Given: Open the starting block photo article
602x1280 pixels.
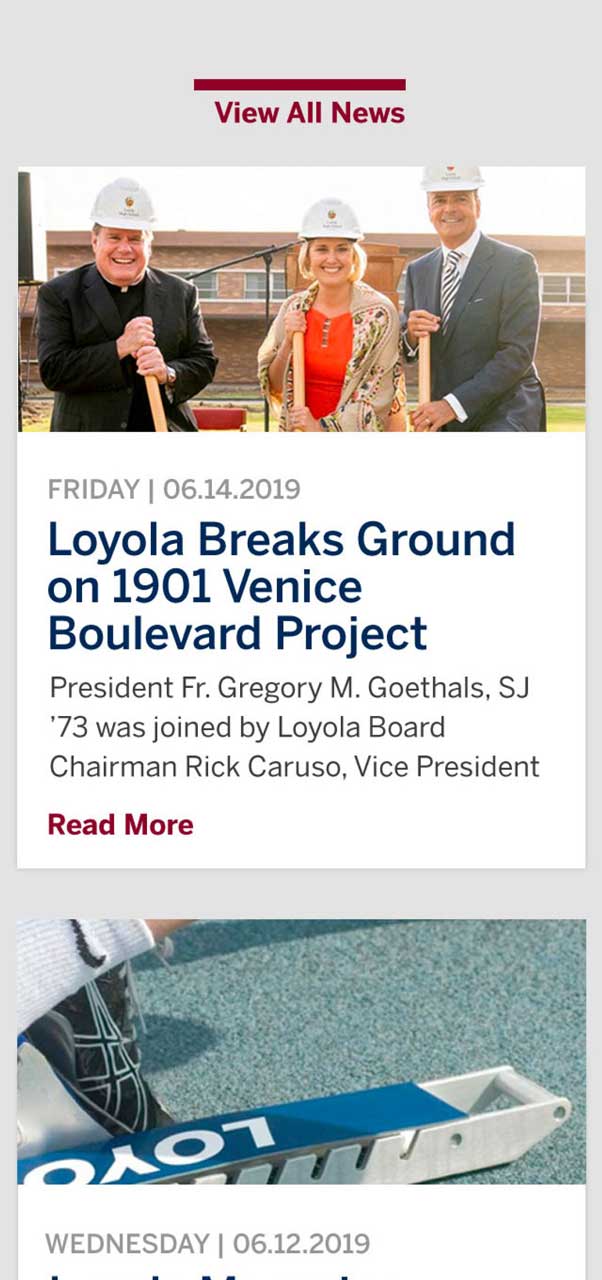Looking at the screenshot, I should [301, 1052].
